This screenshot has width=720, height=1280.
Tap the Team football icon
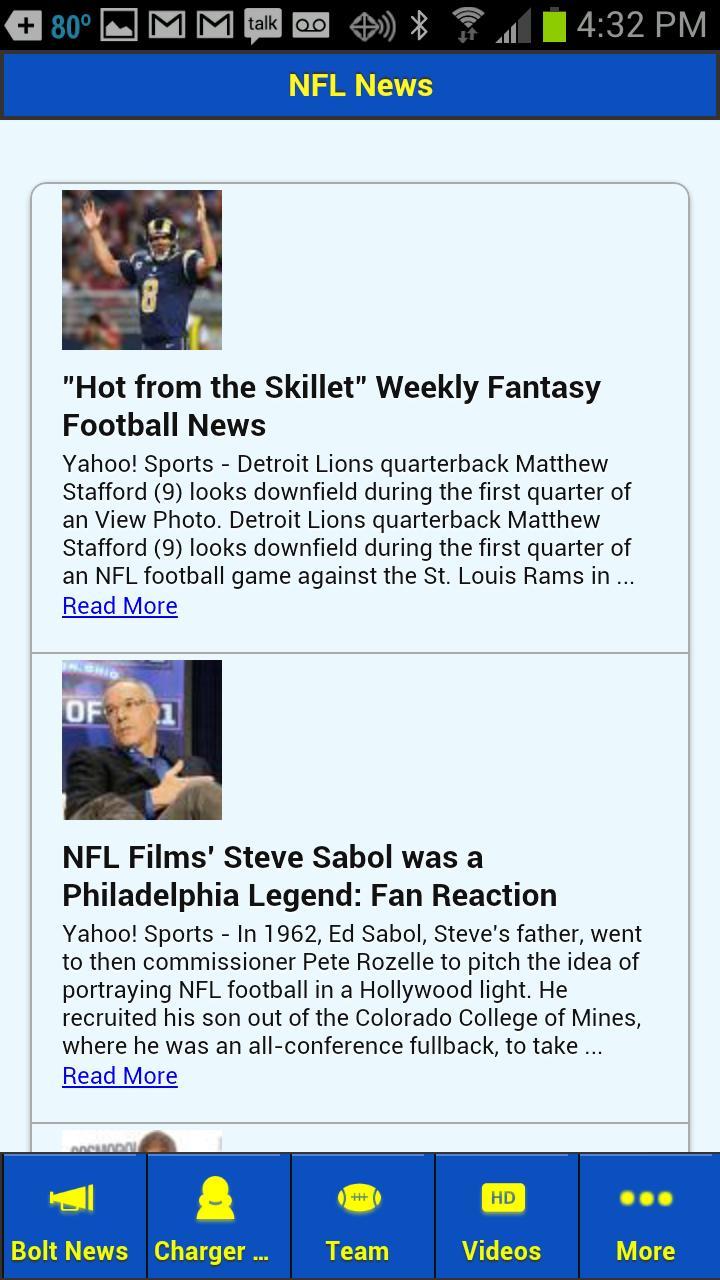[x=360, y=1196]
